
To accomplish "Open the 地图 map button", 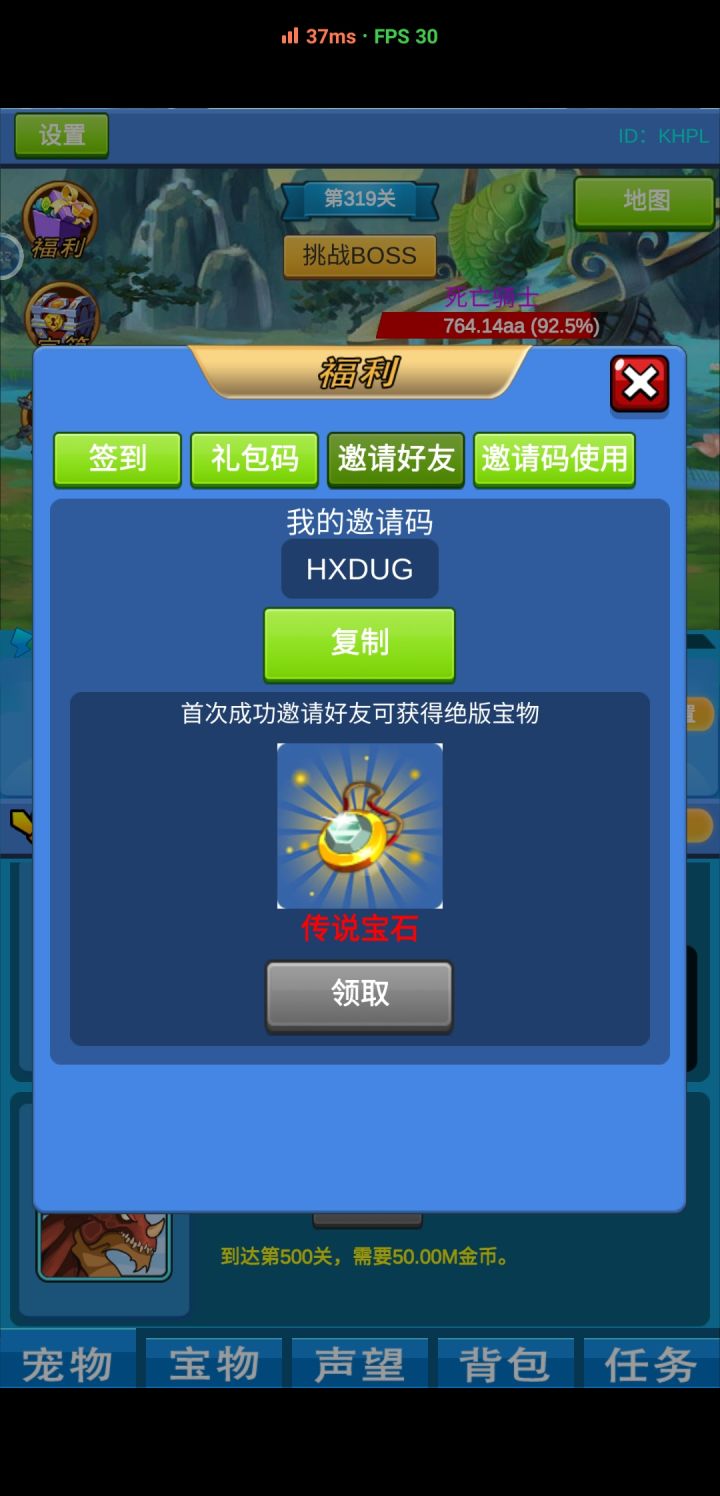I will [646, 202].
